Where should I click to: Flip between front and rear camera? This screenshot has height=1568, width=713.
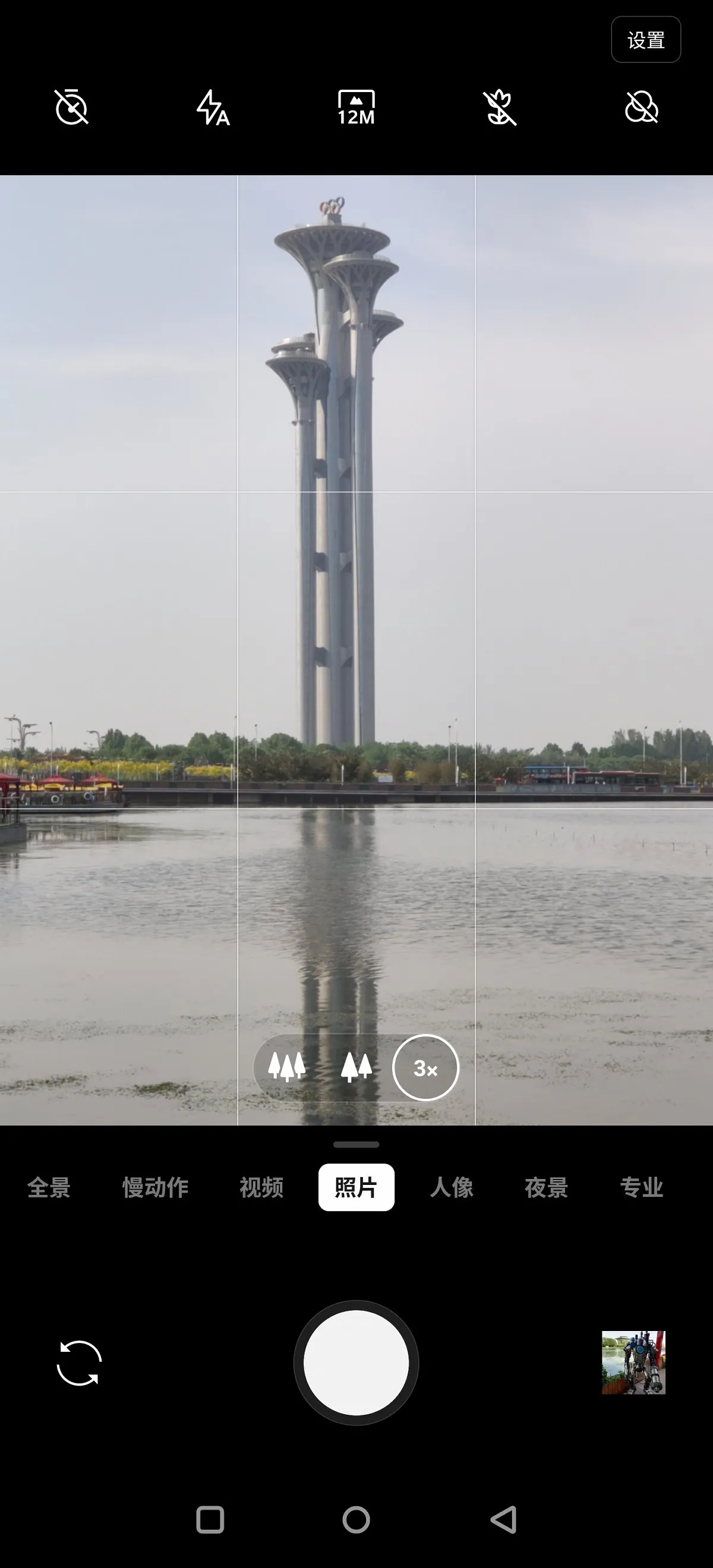coord(79,1363)
